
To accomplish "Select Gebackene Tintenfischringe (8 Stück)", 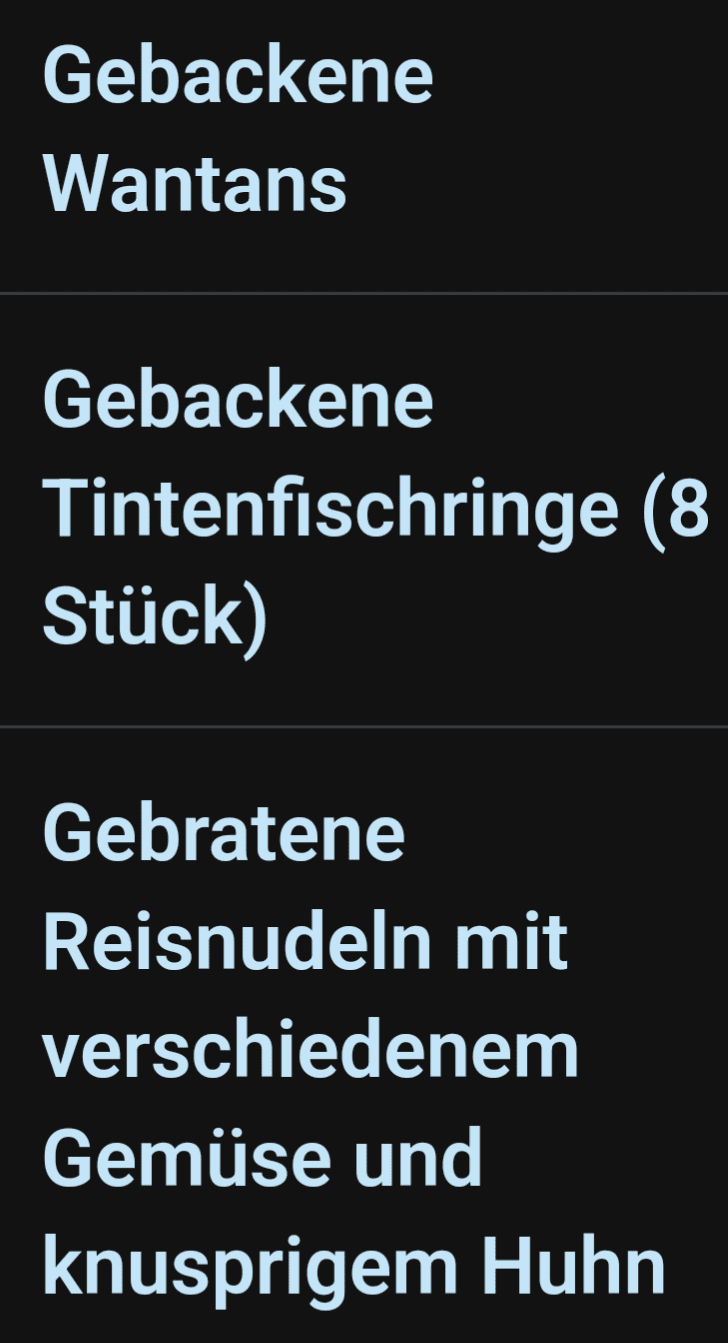I will tap(375, 508).
